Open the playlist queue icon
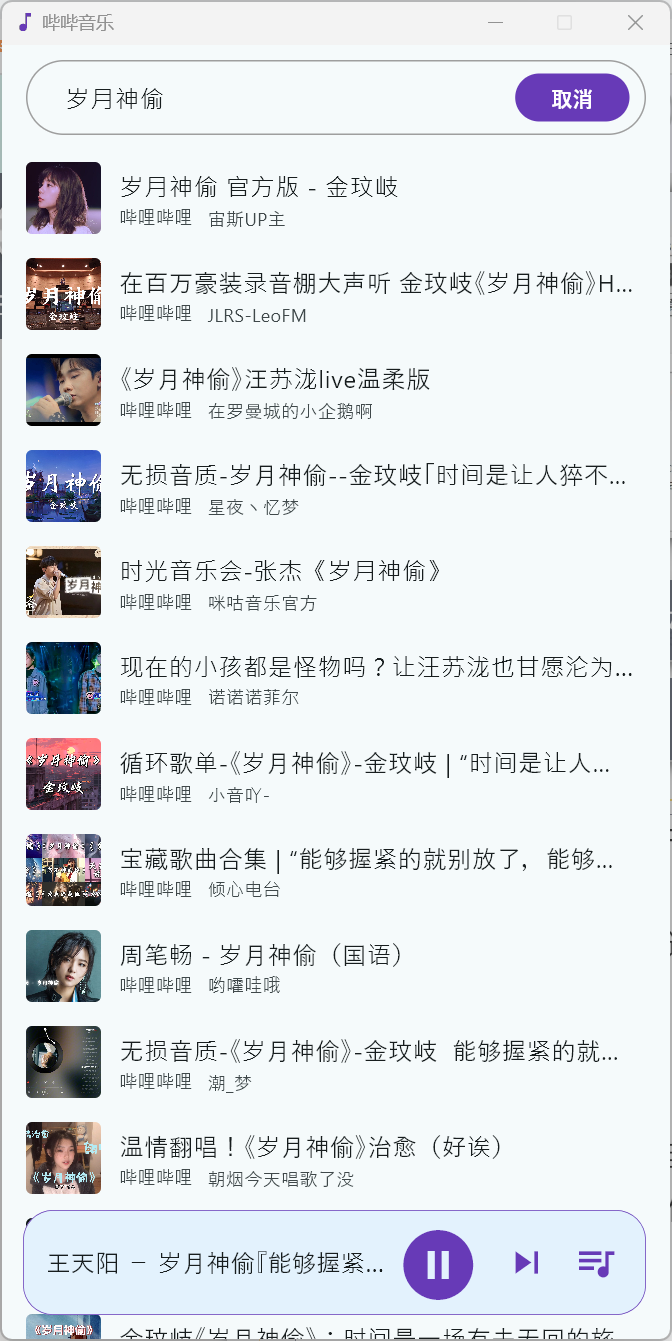The image size is (672, 1341). point(596,1263)
